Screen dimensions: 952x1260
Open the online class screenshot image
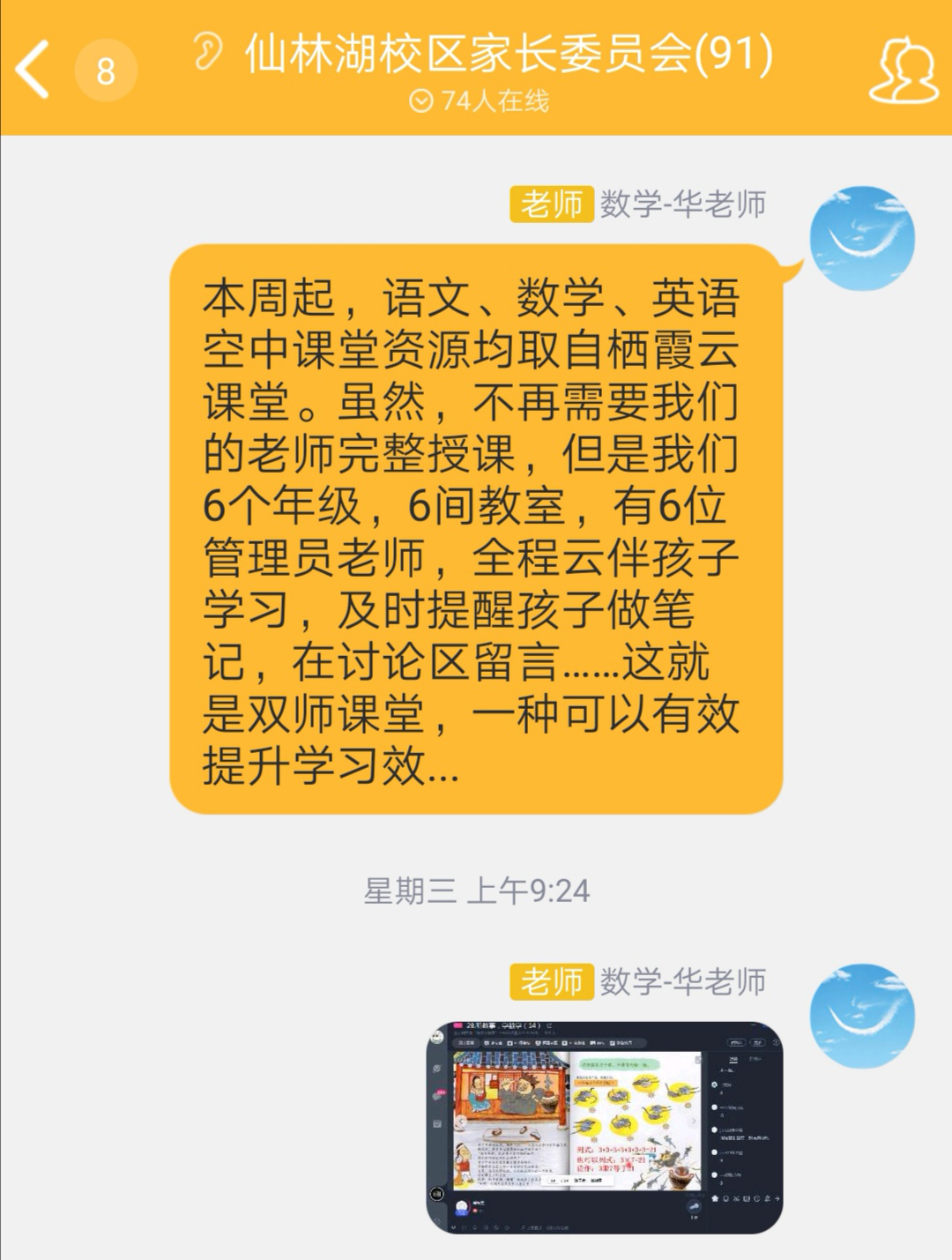pyautogui.click(x=604, y=1127)
